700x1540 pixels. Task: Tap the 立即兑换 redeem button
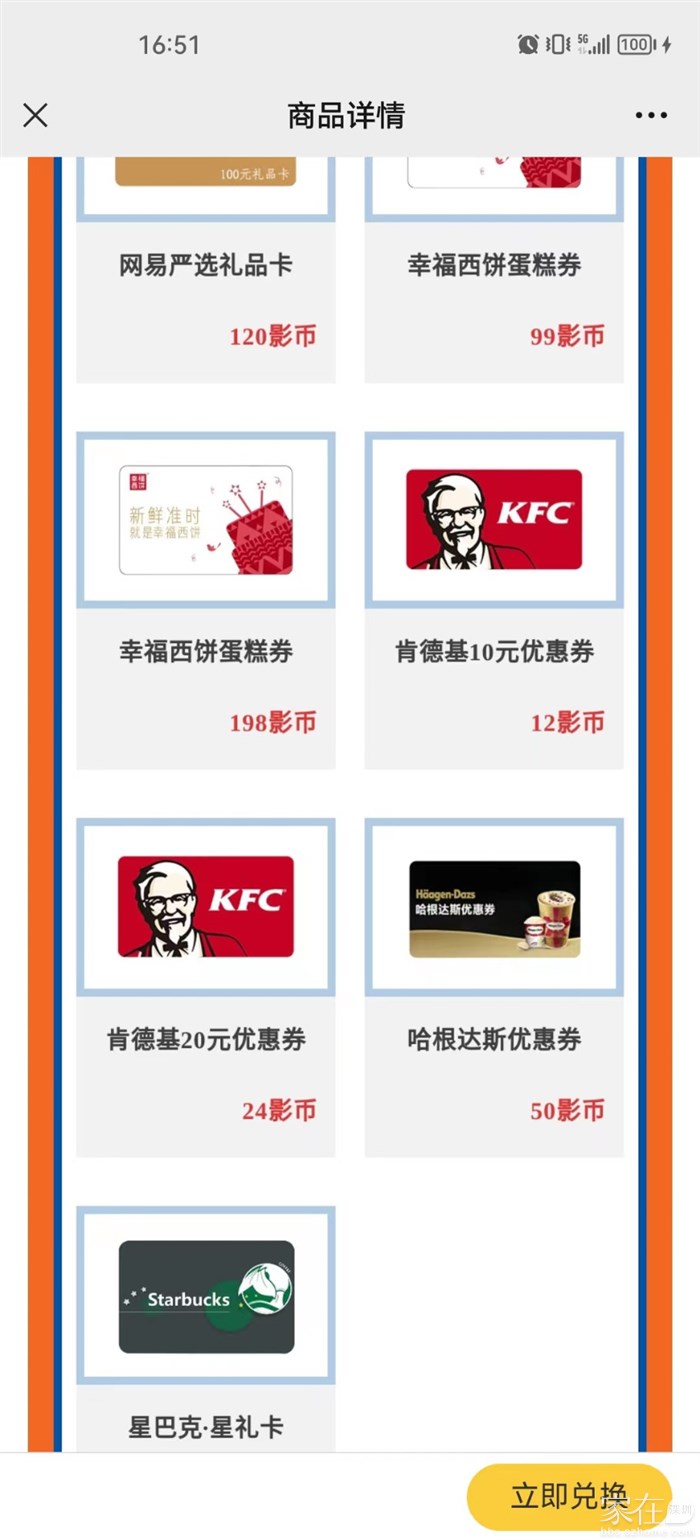pos(568,1496)
